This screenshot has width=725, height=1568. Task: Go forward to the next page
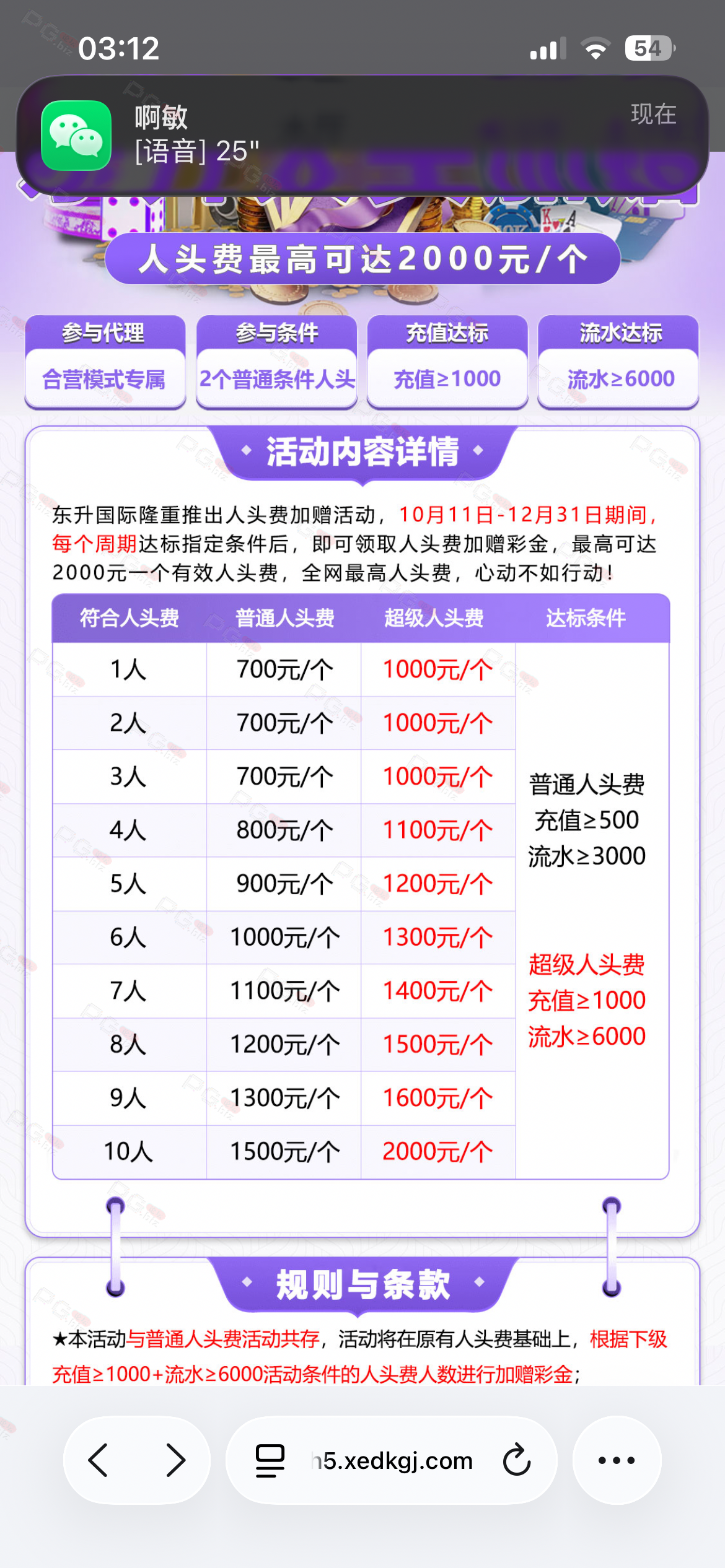(x=175, y=1460)
